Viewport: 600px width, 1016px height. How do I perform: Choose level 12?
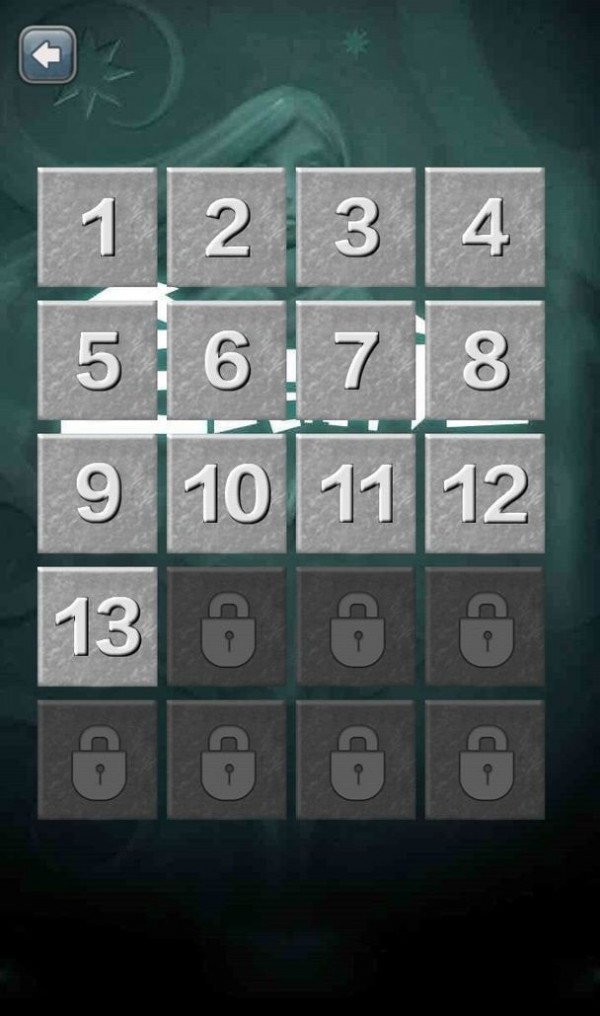[x=485, y=493]
